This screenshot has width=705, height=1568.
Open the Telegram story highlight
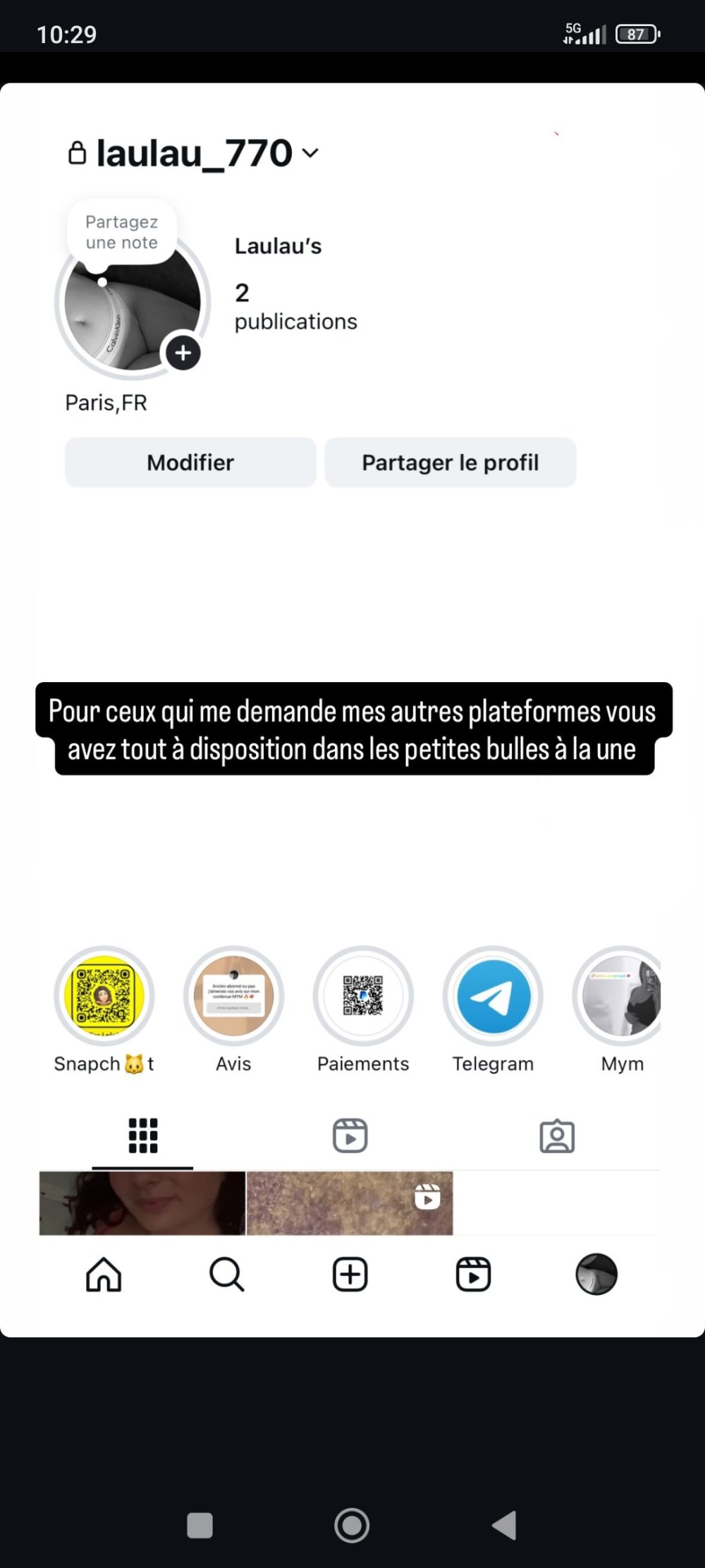coord(493,997)
